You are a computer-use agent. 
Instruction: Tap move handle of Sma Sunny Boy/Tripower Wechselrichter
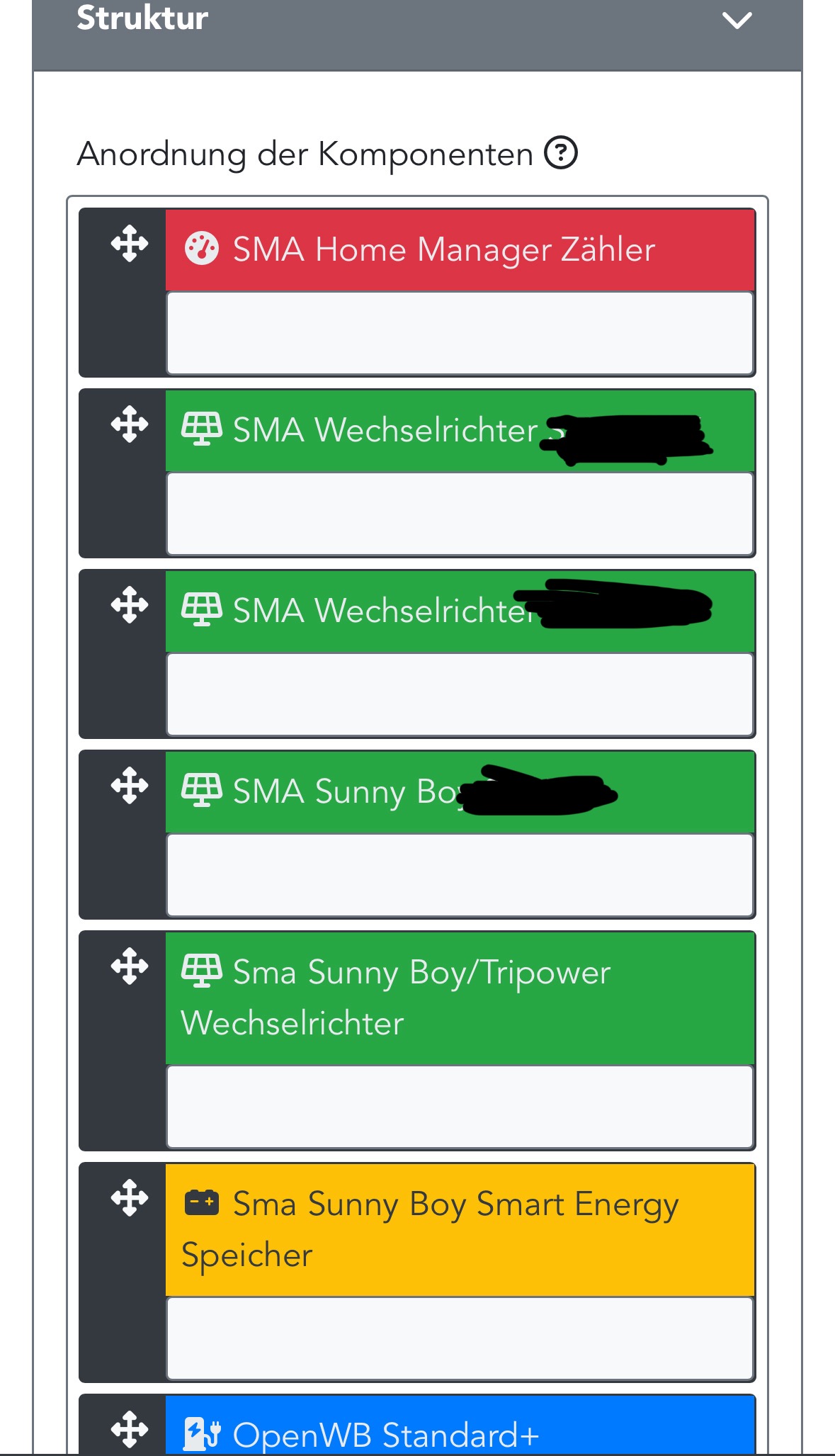point(130,966)
